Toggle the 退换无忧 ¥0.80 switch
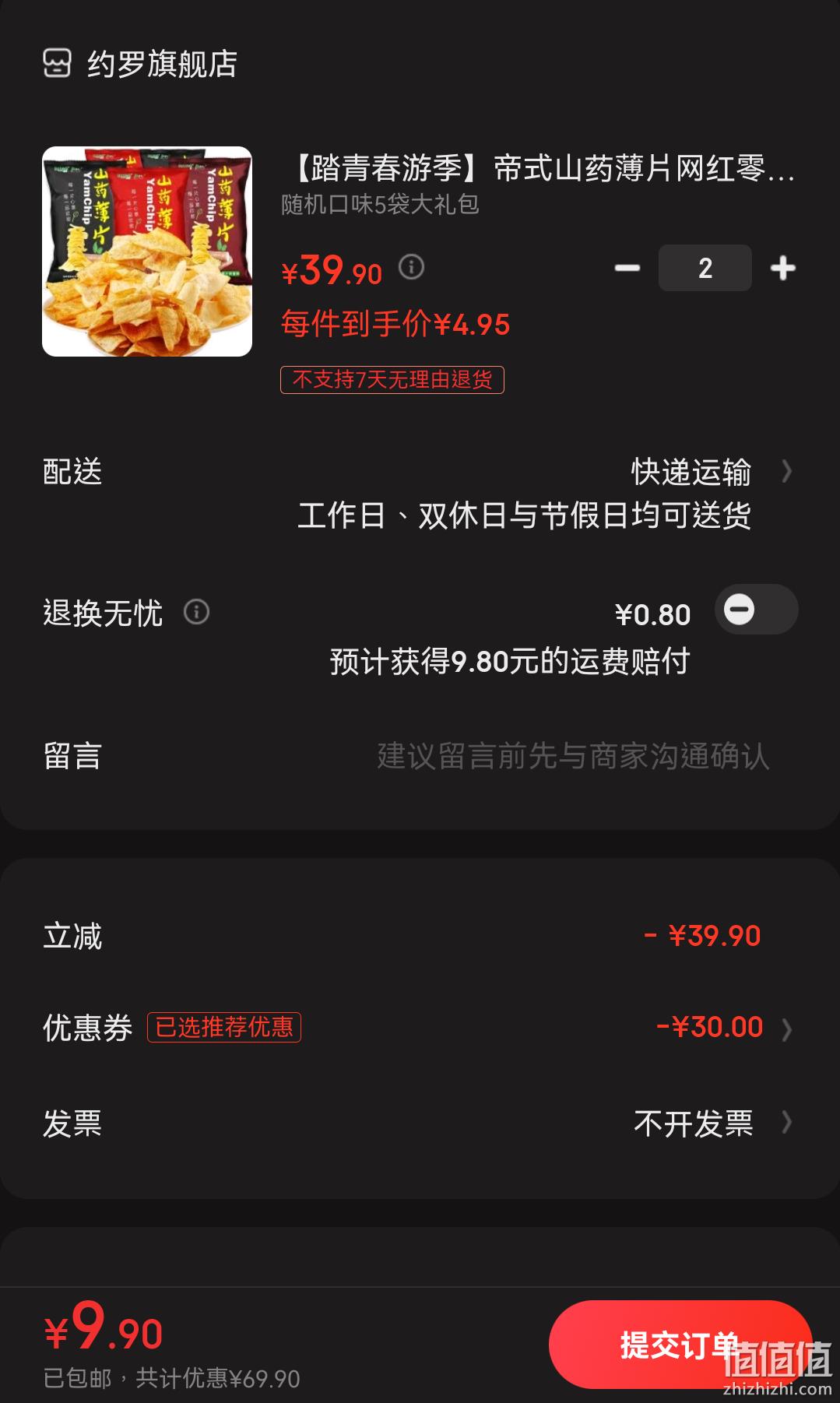 pos(756,610)
